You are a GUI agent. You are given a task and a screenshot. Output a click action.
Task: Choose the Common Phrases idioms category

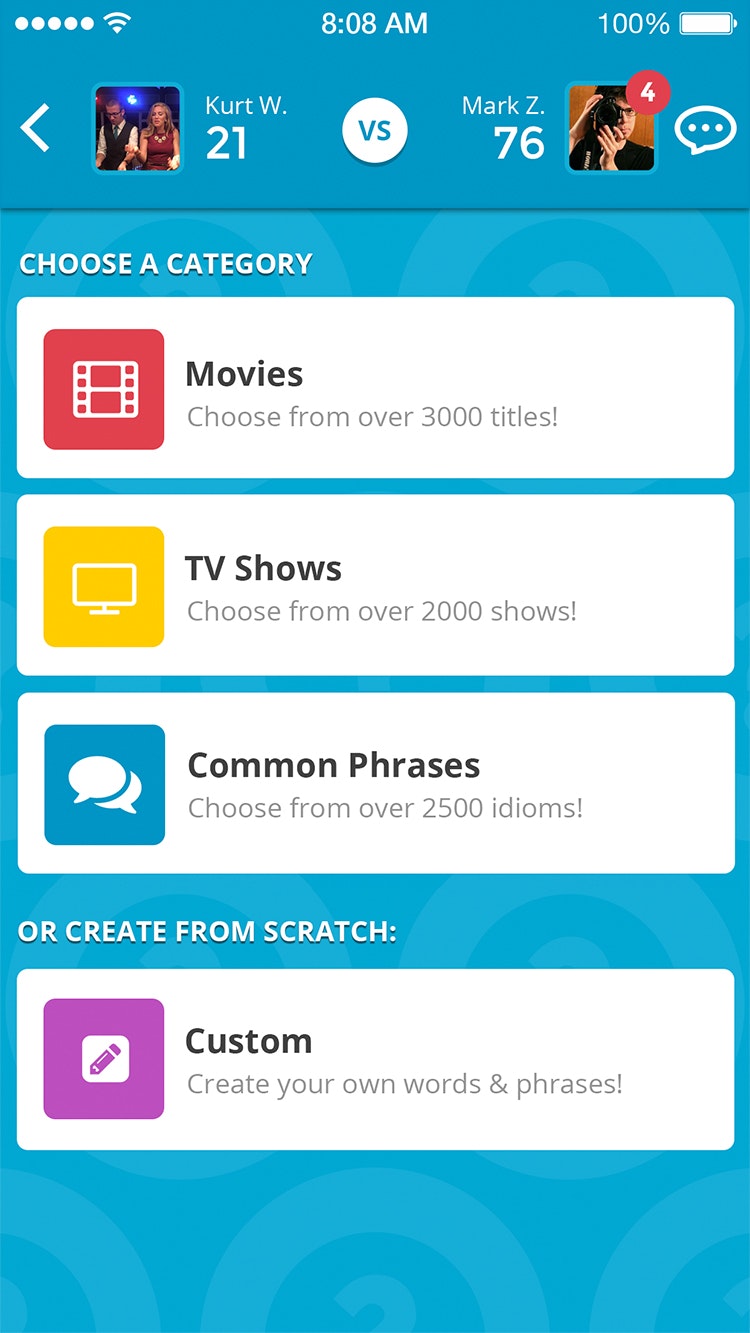pyautogui.click(x=375, y=784)
